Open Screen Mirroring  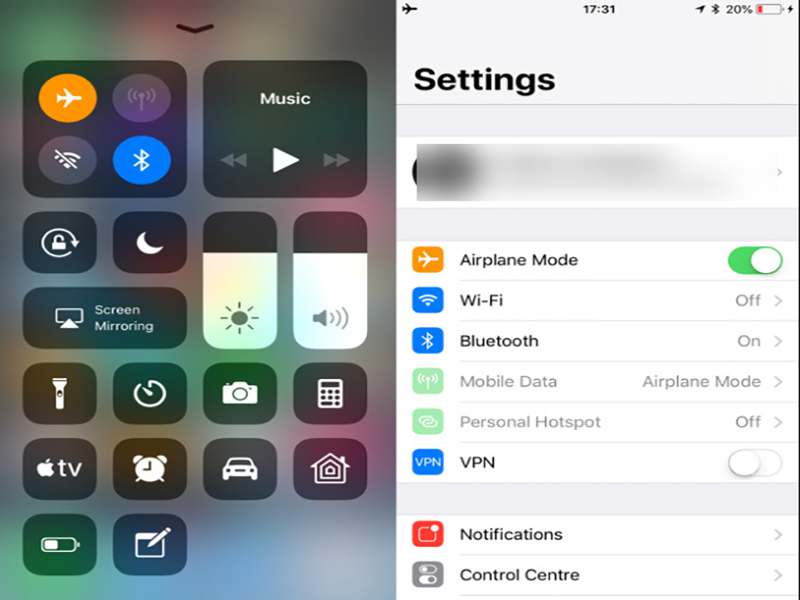(105, 318)
